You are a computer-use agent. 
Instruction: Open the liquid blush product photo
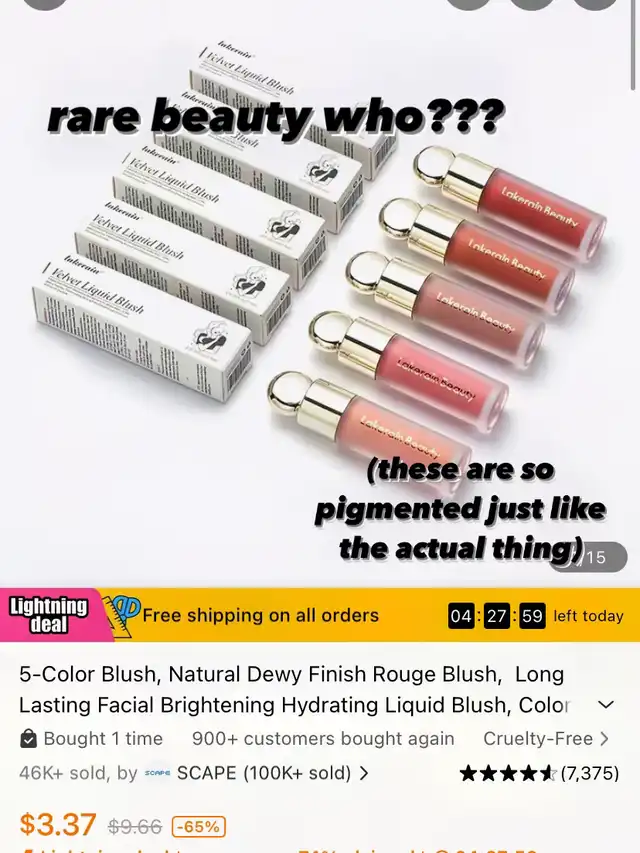pyautogui.click(x=320, y=300)
